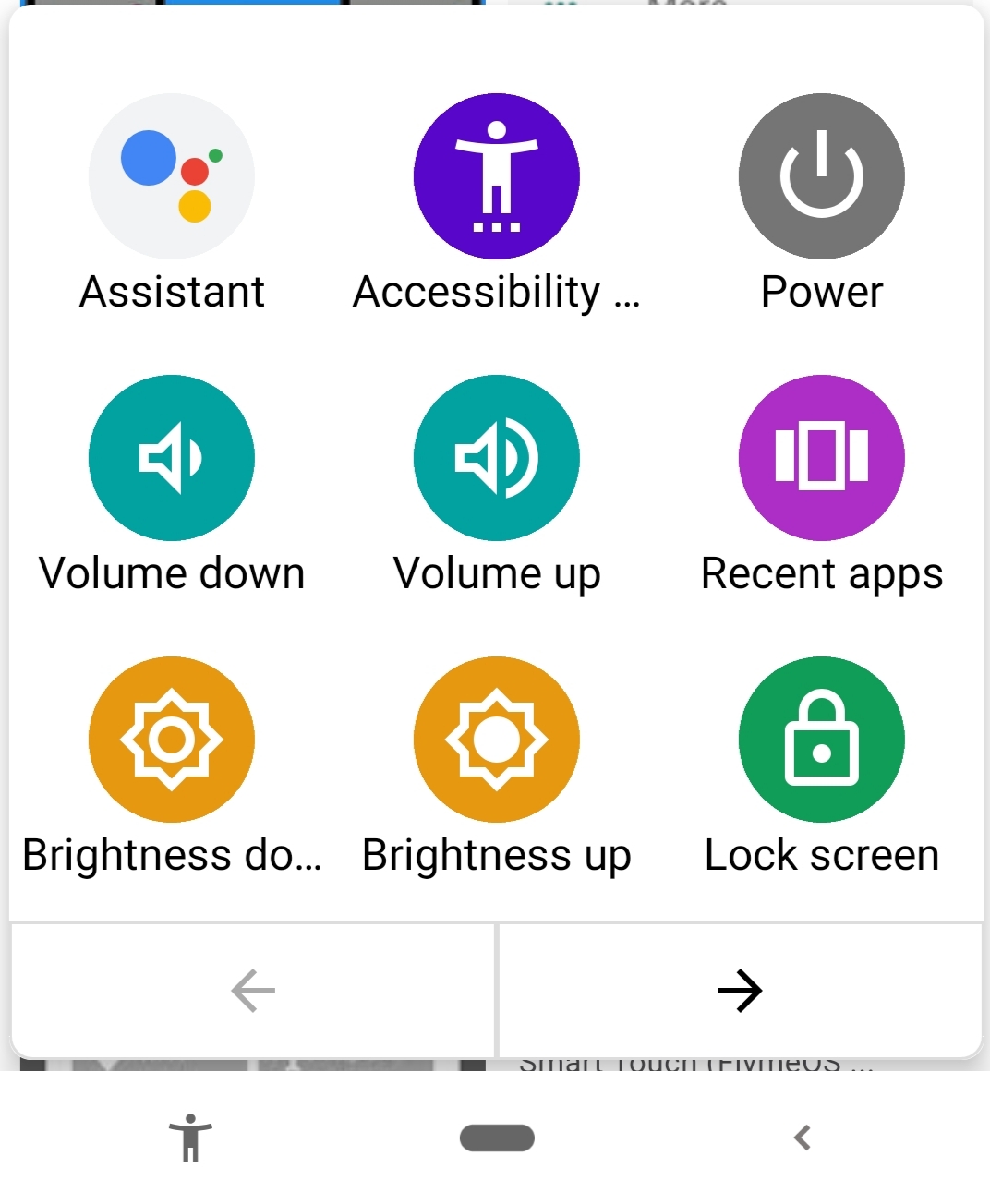Increase screen brightness with Brightness up
Viewport: 990px width, 1204px height.
tap(497, 740)
